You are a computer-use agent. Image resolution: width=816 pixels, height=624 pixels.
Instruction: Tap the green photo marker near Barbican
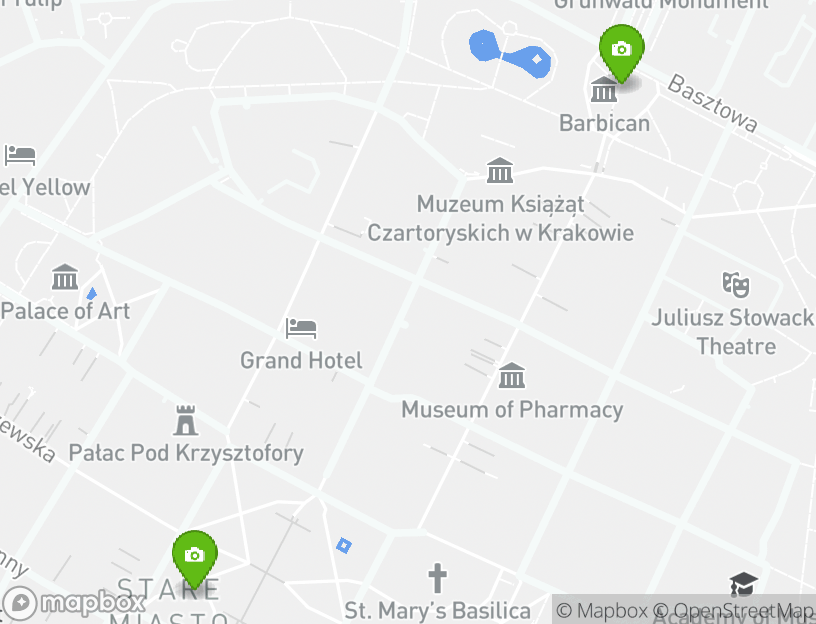click(x=621, y=50)
